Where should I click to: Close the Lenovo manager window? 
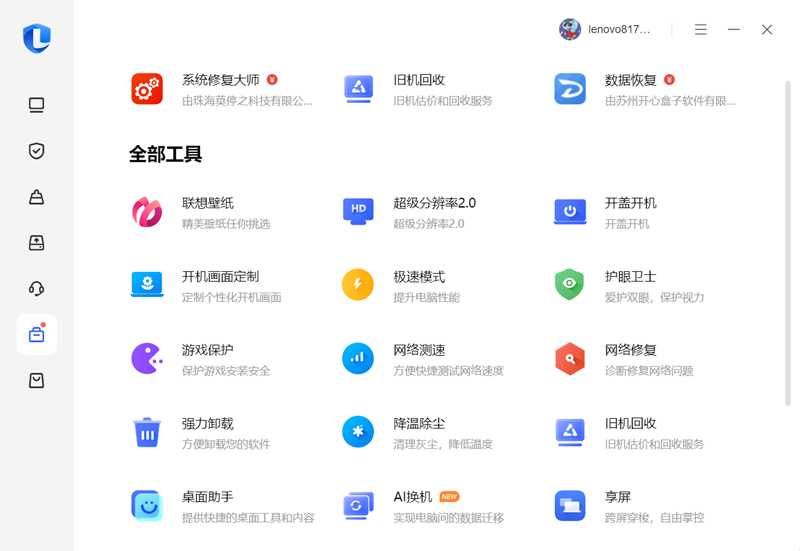pyautogui.click(x=767, y=30)
